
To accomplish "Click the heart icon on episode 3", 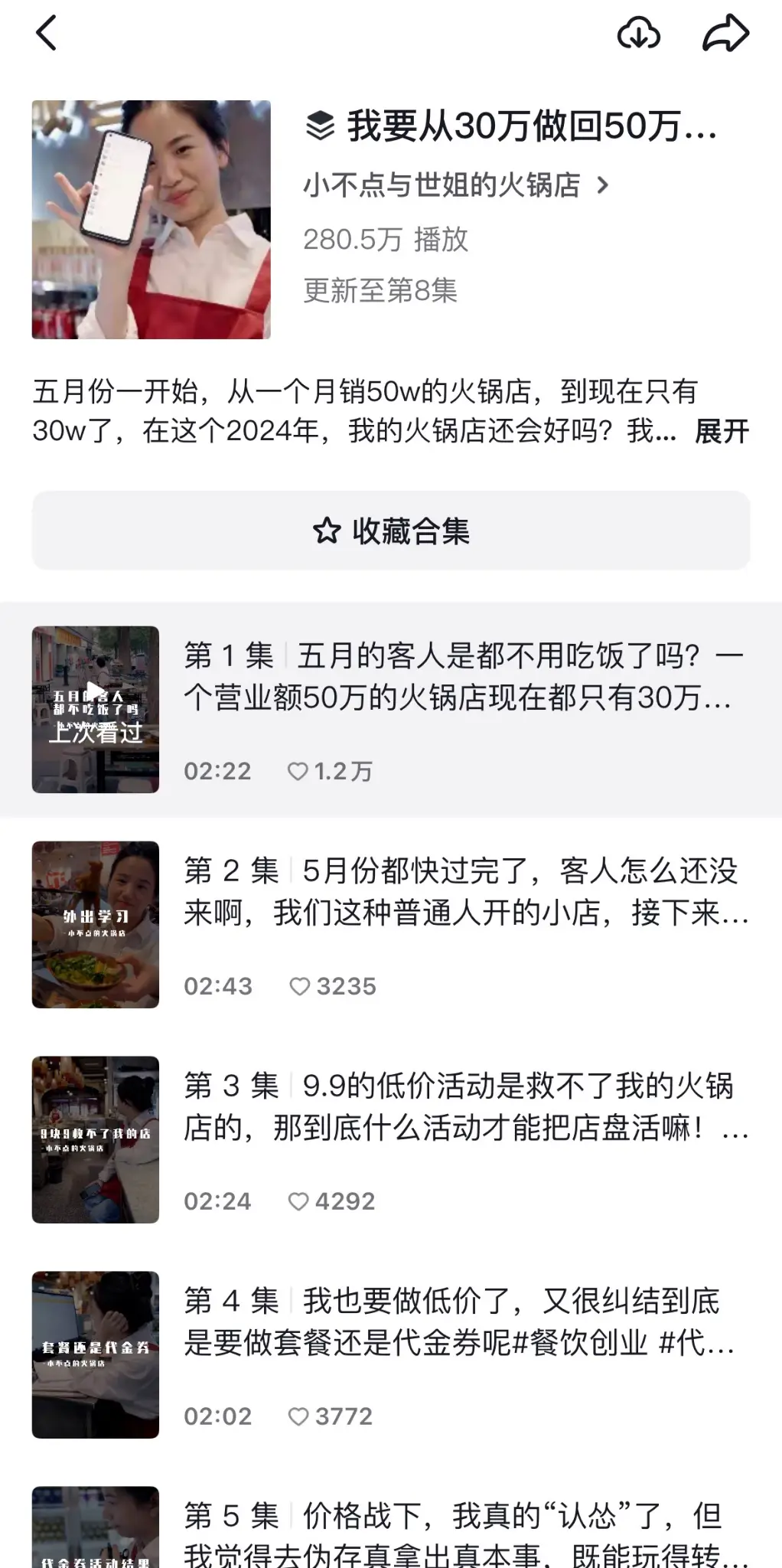I will click(301, 1201).
